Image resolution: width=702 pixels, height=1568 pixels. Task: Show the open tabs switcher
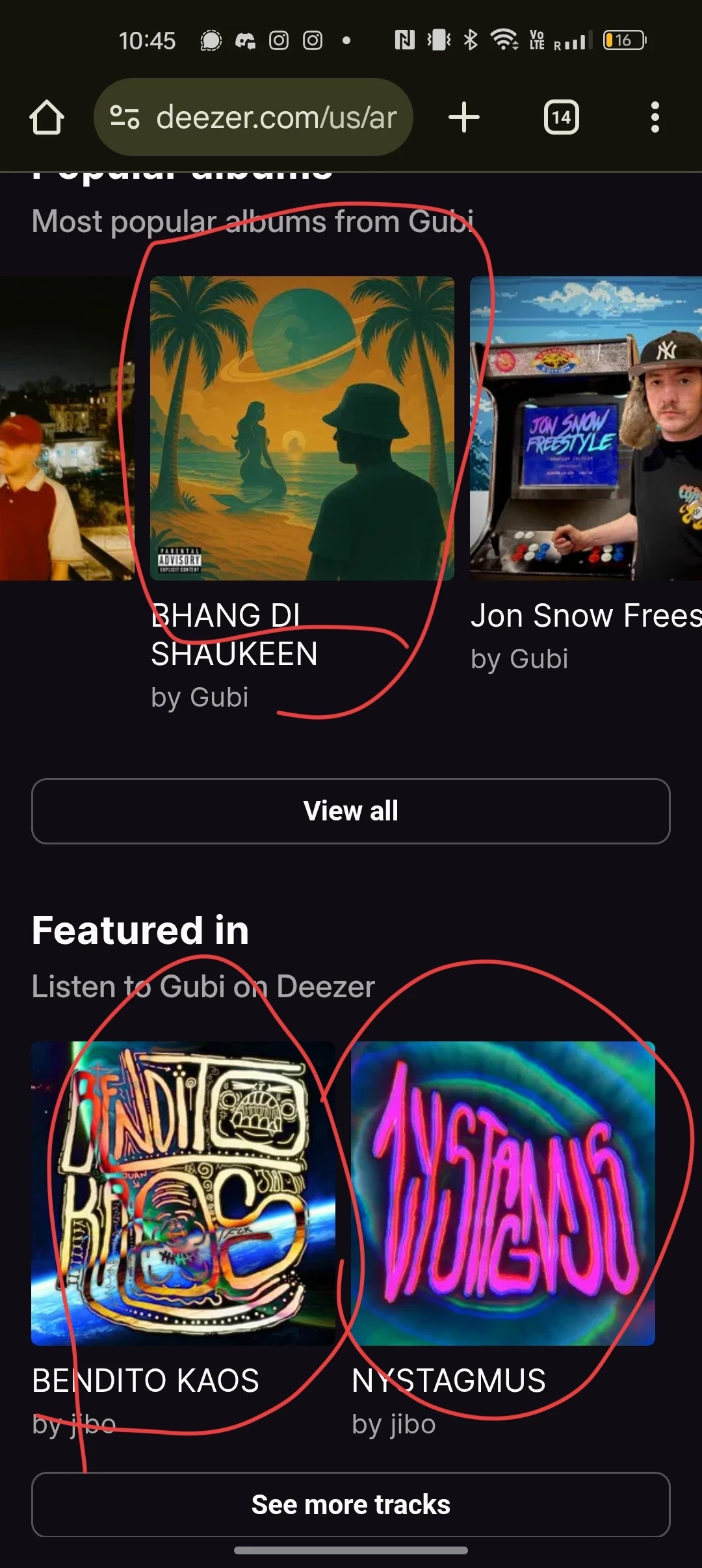coord(561,118)
